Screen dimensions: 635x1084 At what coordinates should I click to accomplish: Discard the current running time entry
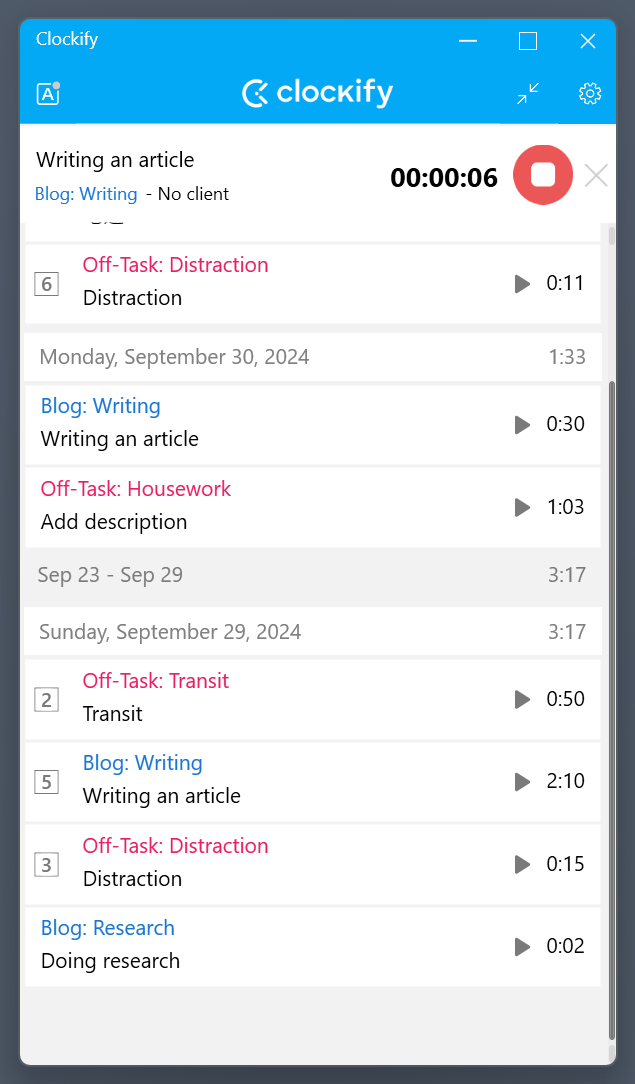(596, 176)
